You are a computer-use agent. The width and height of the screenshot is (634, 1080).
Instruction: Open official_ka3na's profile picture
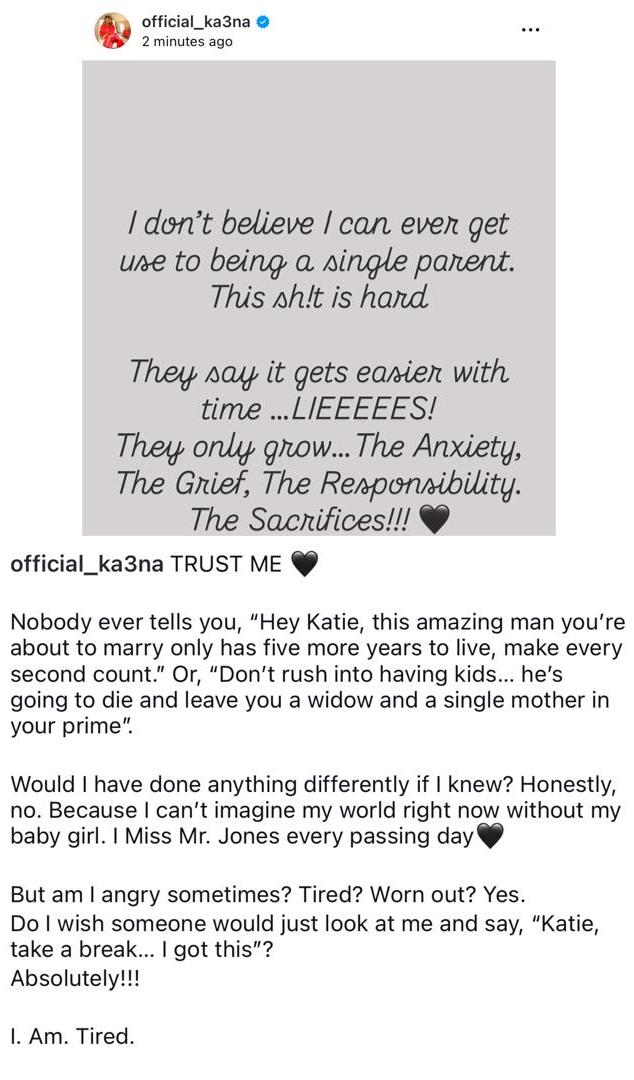pos(112,30)
